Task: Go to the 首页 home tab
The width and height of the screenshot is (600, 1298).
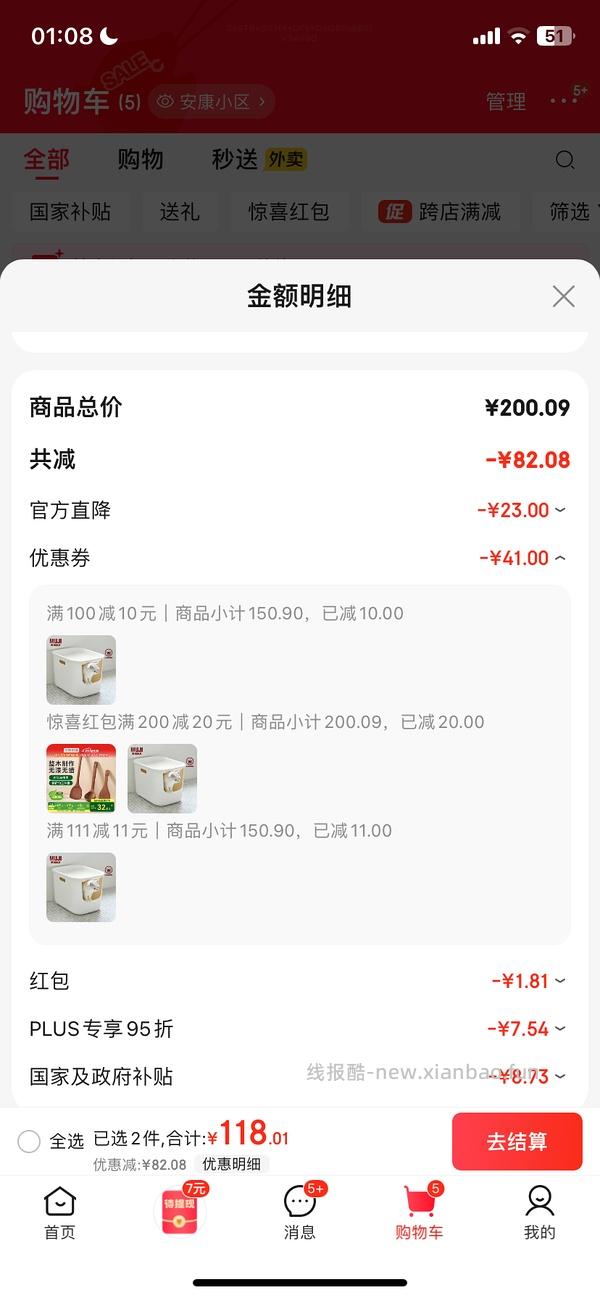Action: (x=60, y=1212)
